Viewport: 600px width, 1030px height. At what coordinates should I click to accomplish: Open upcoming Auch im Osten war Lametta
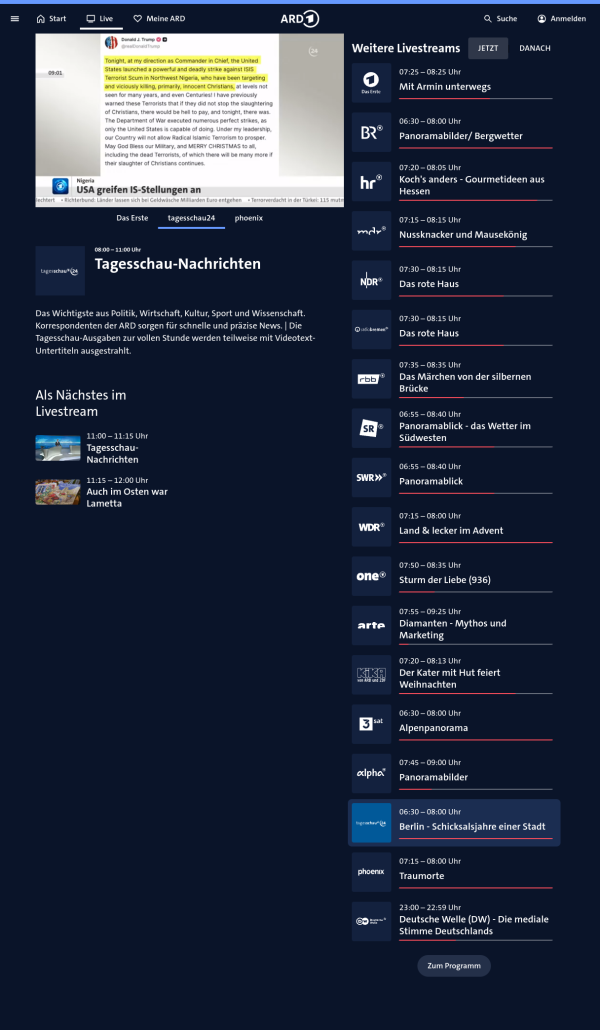point(126,491)
